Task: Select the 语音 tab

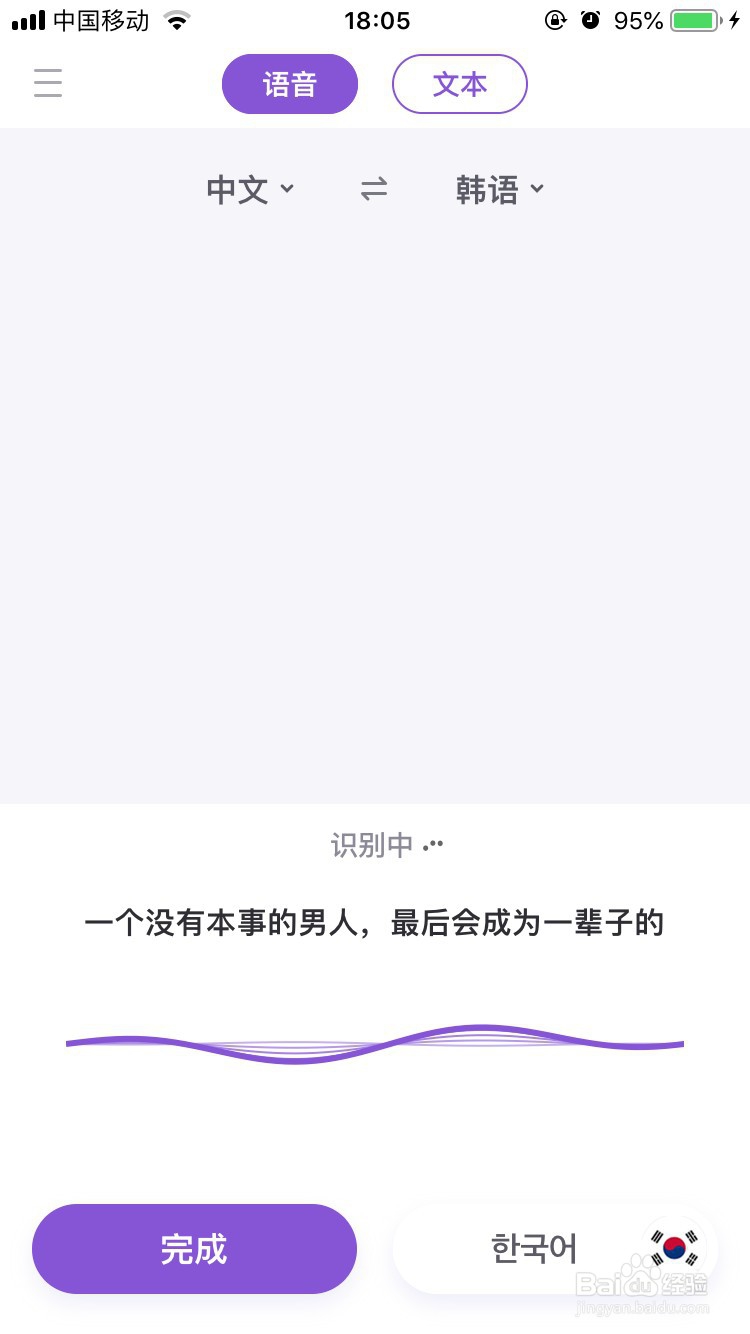Action: pos(290,84)
